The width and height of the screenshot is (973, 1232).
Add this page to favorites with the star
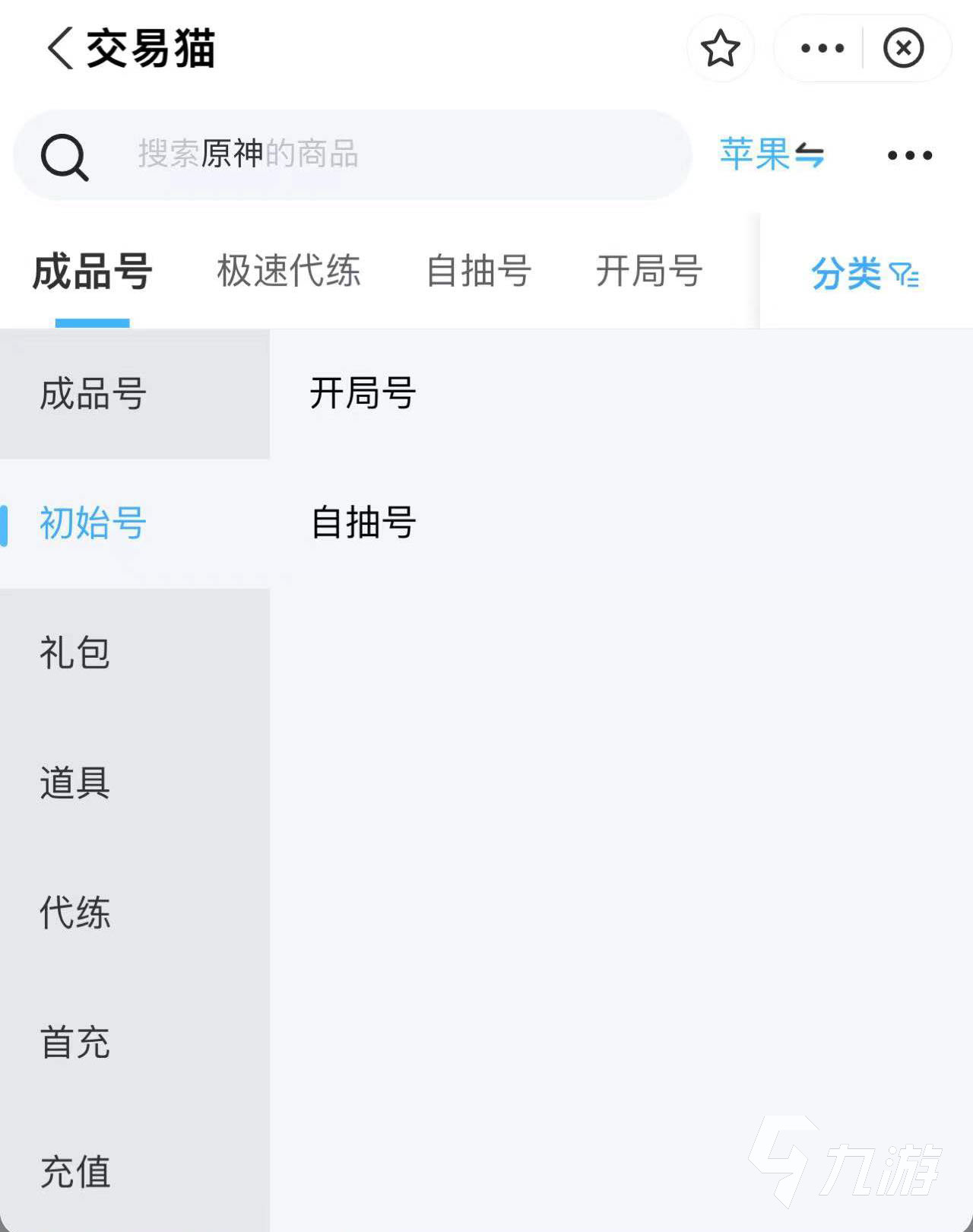(720, 49)
